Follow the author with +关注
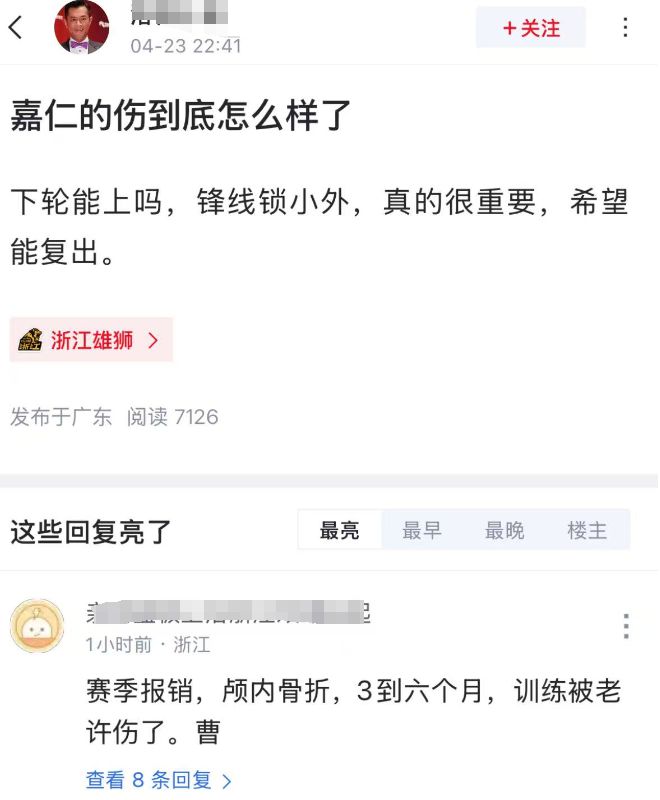 [x=531, y=28]
